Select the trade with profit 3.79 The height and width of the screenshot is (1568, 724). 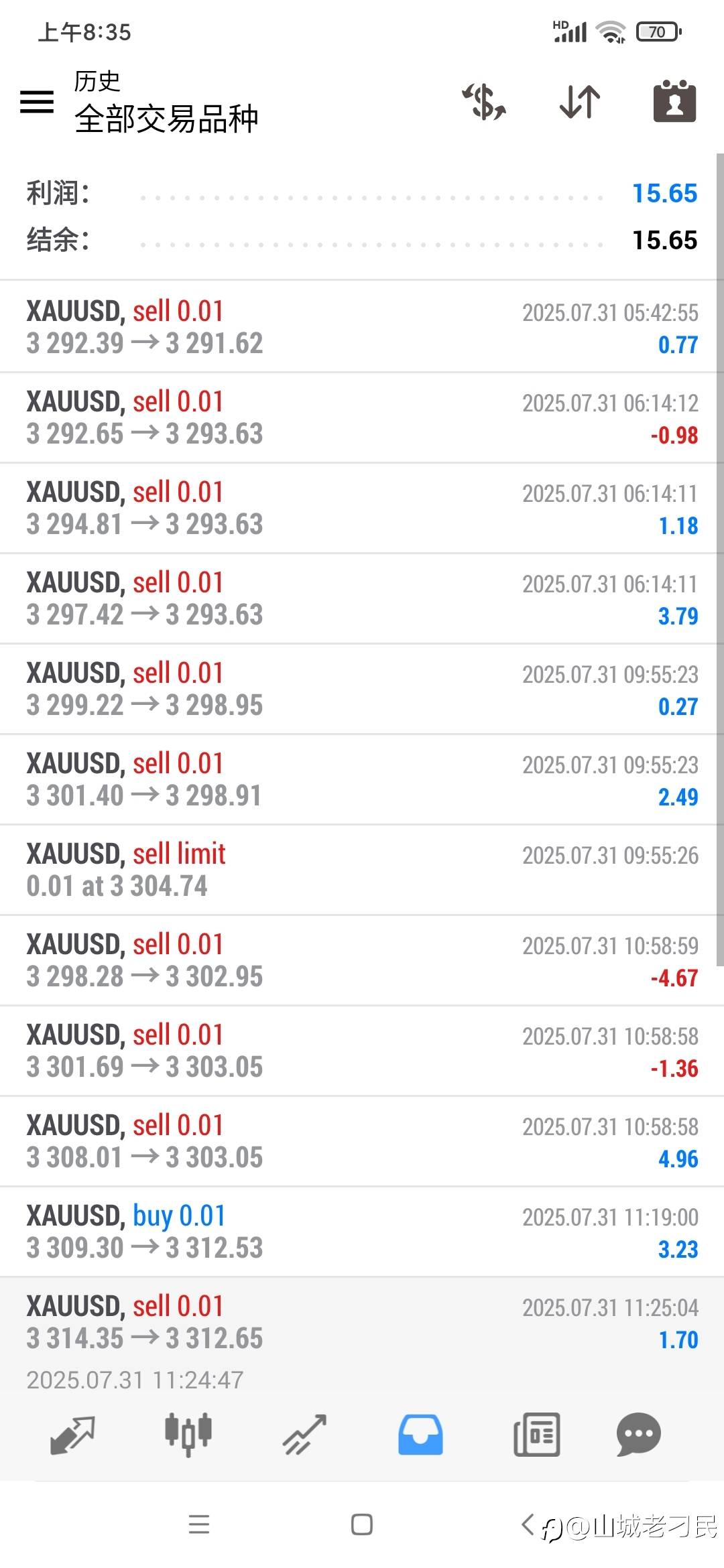click(x=362, y=598)
